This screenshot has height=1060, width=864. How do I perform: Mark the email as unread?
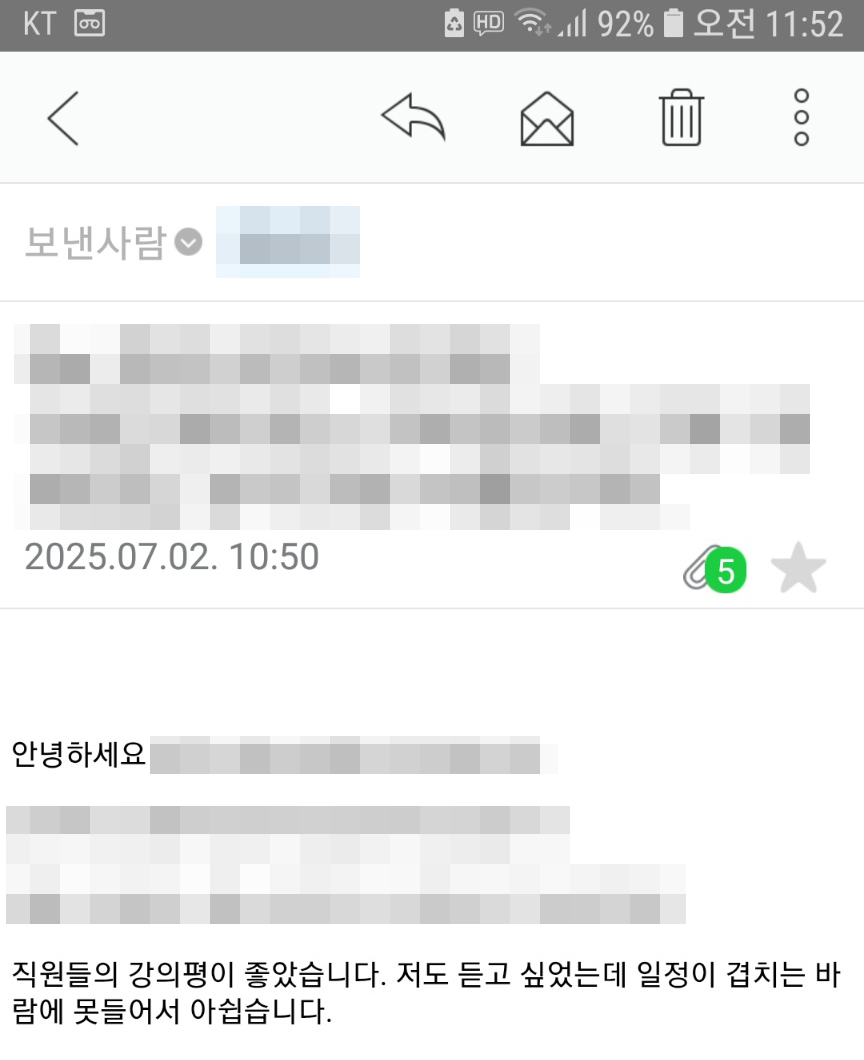pyautogui.click(x=547, y=118)
